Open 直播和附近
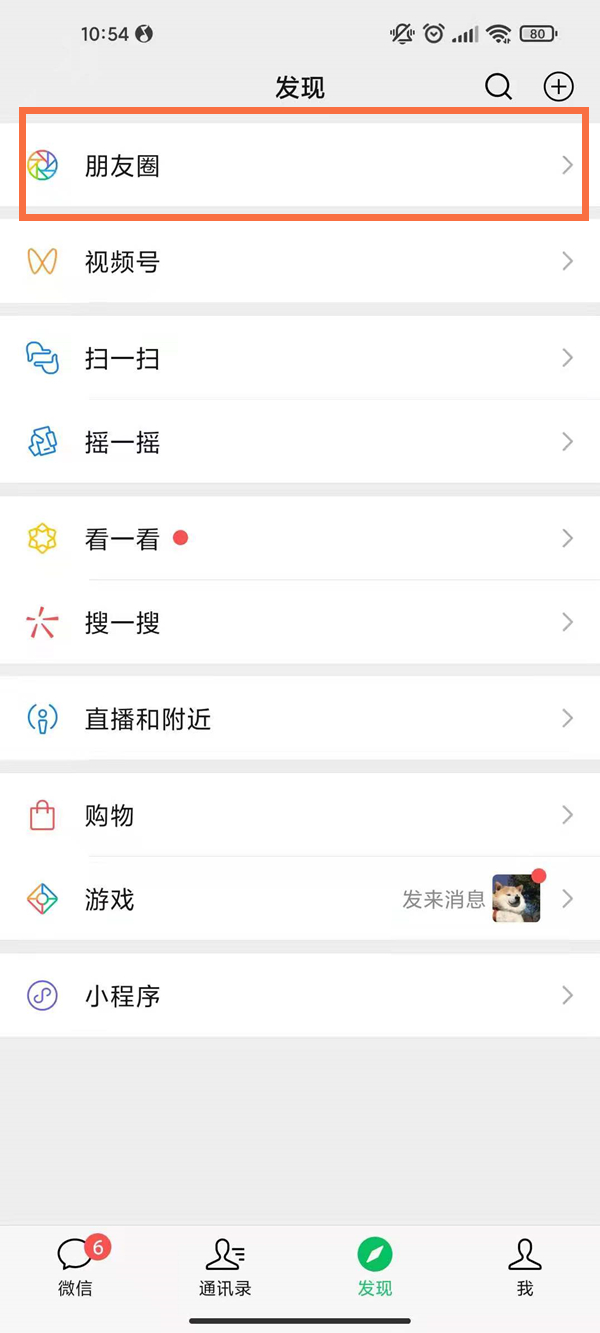 (x=300, y=719)
